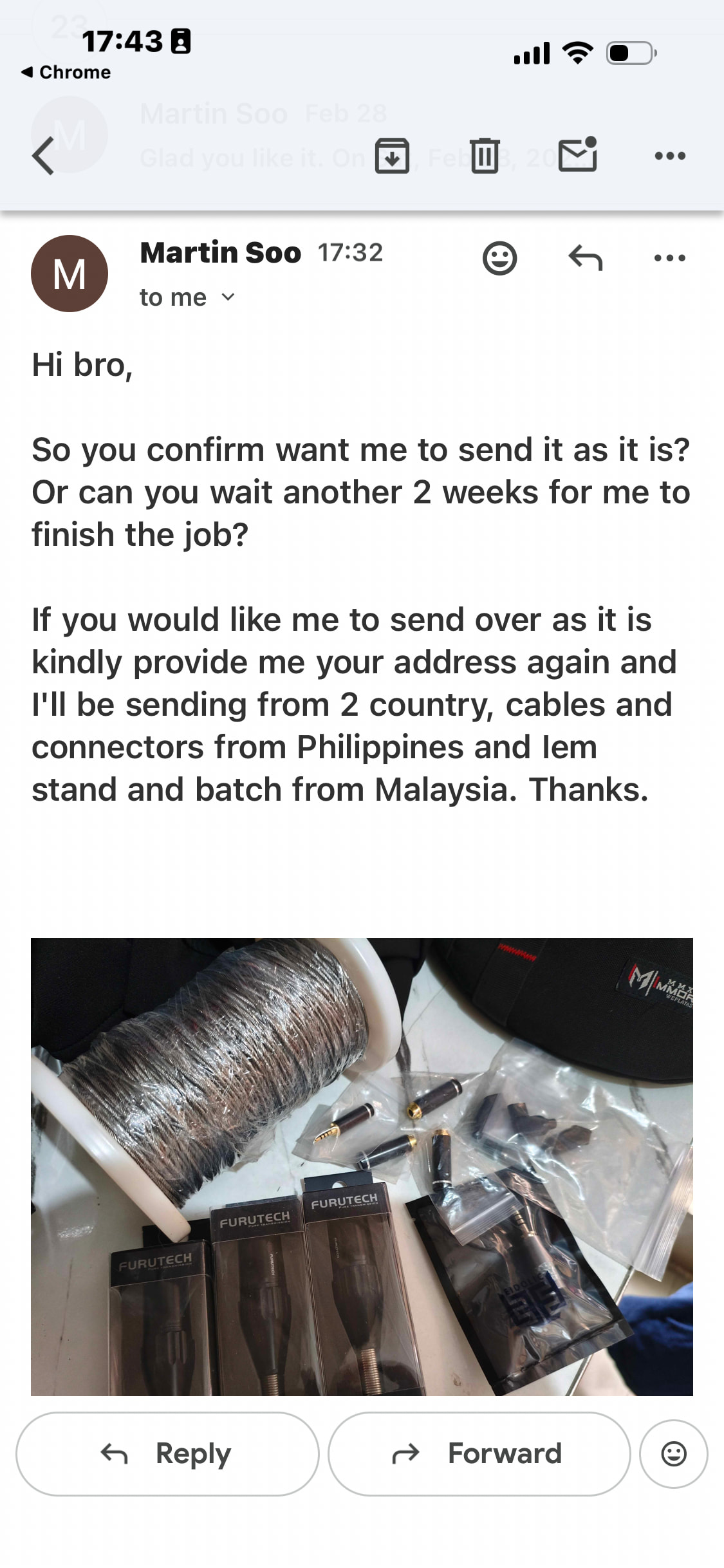
Task: Add emoji reaction beside Martin Soo's name
Action: point(499,259)
